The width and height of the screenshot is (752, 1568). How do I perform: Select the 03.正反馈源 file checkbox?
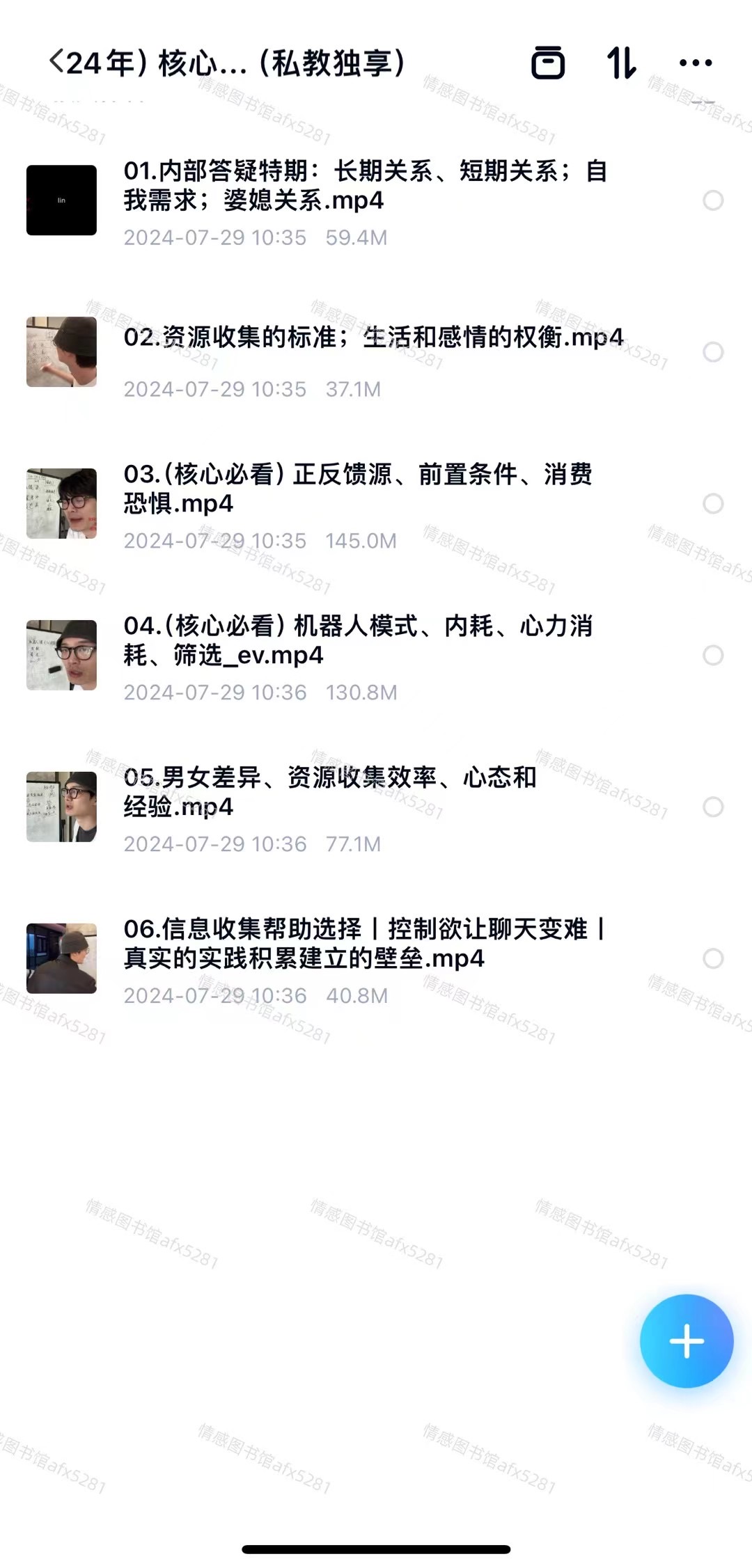pos(713,504)
